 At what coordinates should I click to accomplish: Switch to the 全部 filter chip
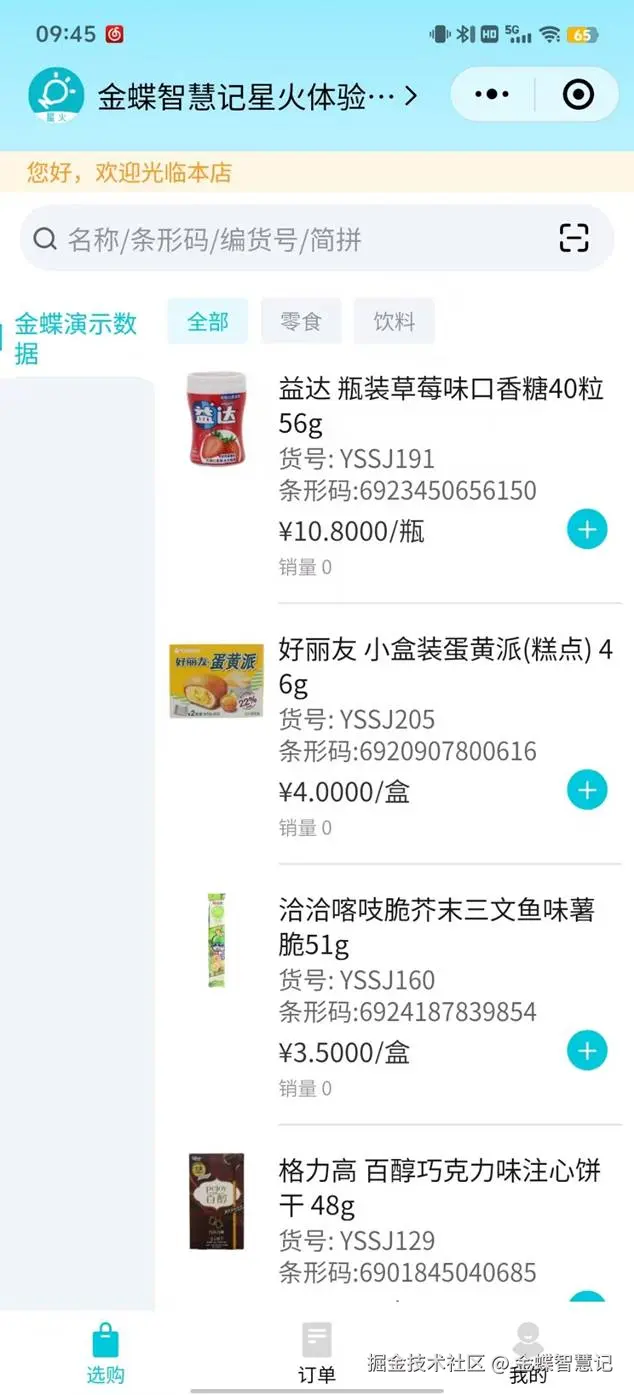207,321
